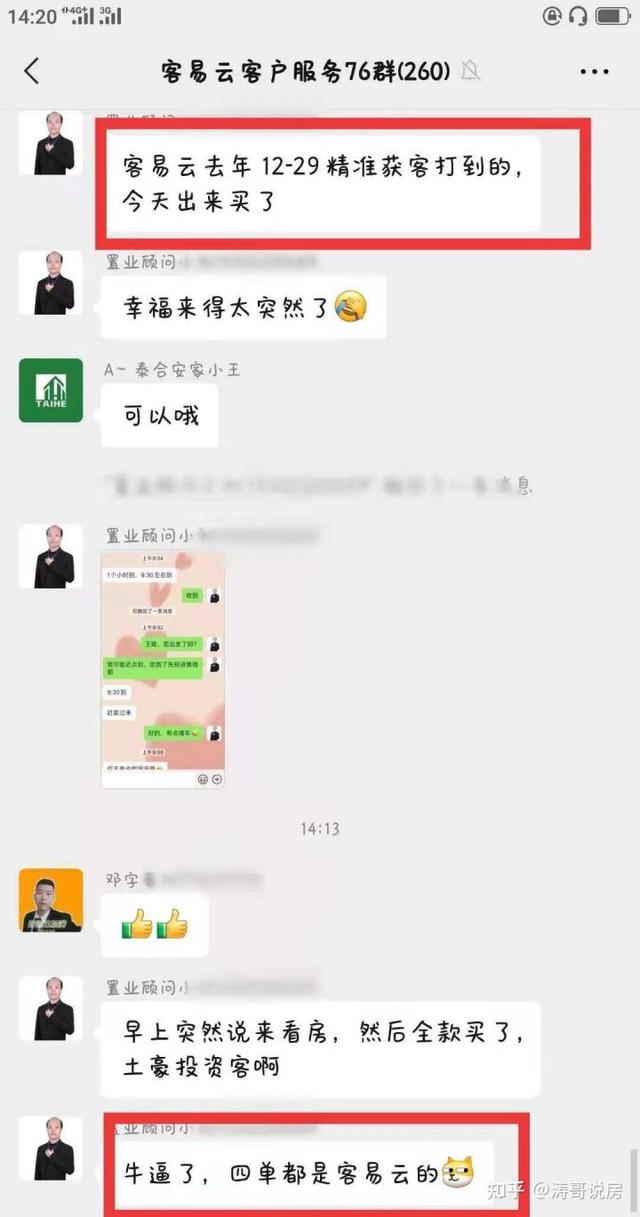Open the shared chat screenshot image
The image size is (640, 1217).
162,668
